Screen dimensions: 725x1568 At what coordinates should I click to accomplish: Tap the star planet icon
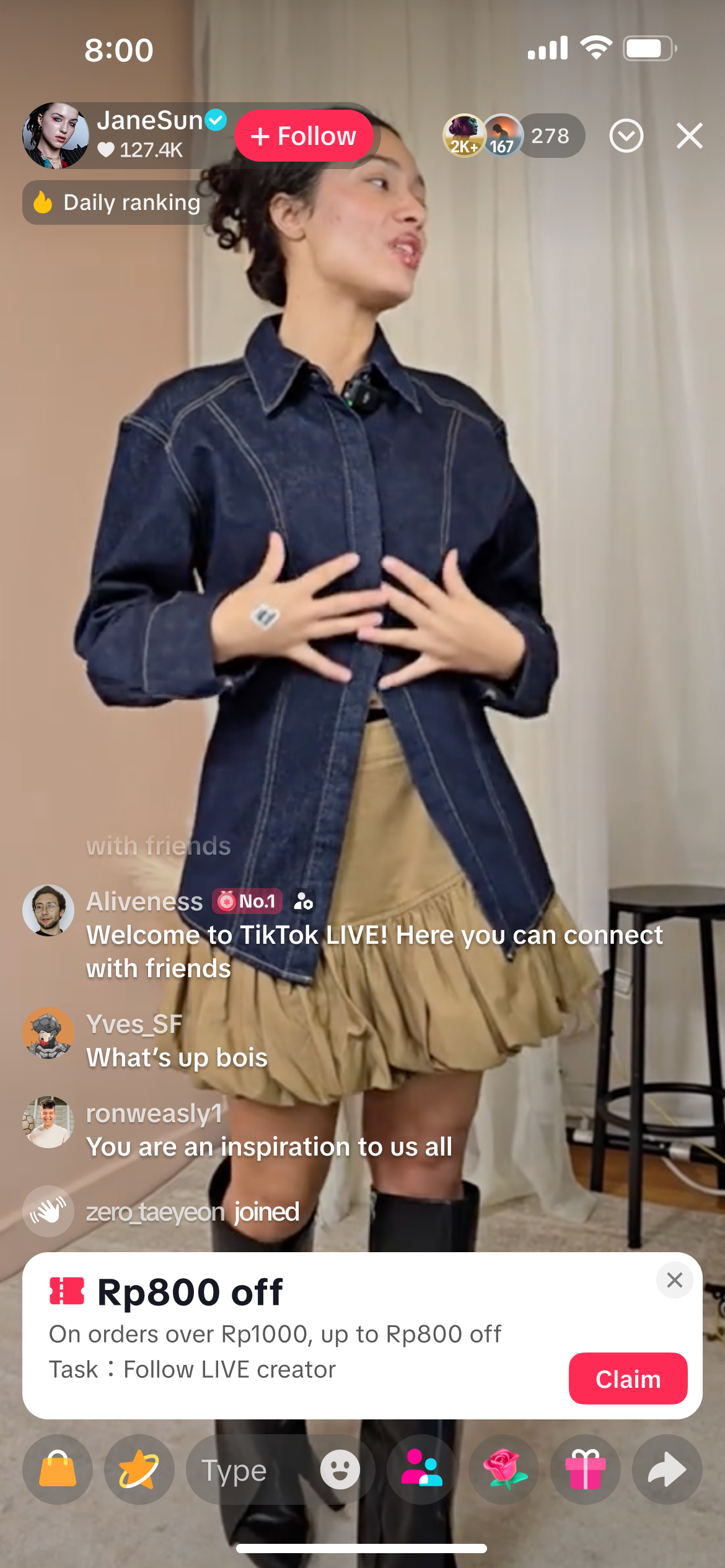click(139, 1470)
